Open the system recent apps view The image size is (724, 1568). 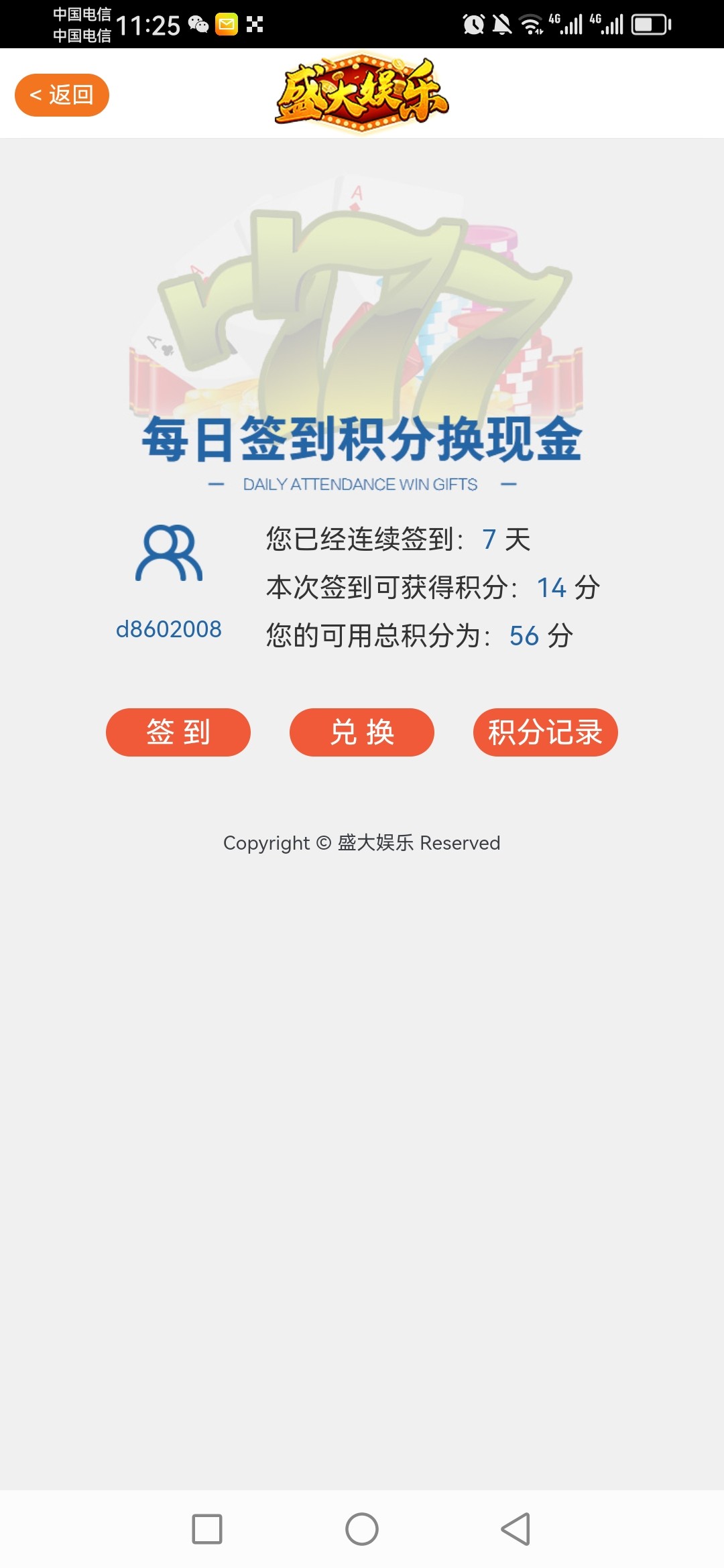coord(207,1529)
